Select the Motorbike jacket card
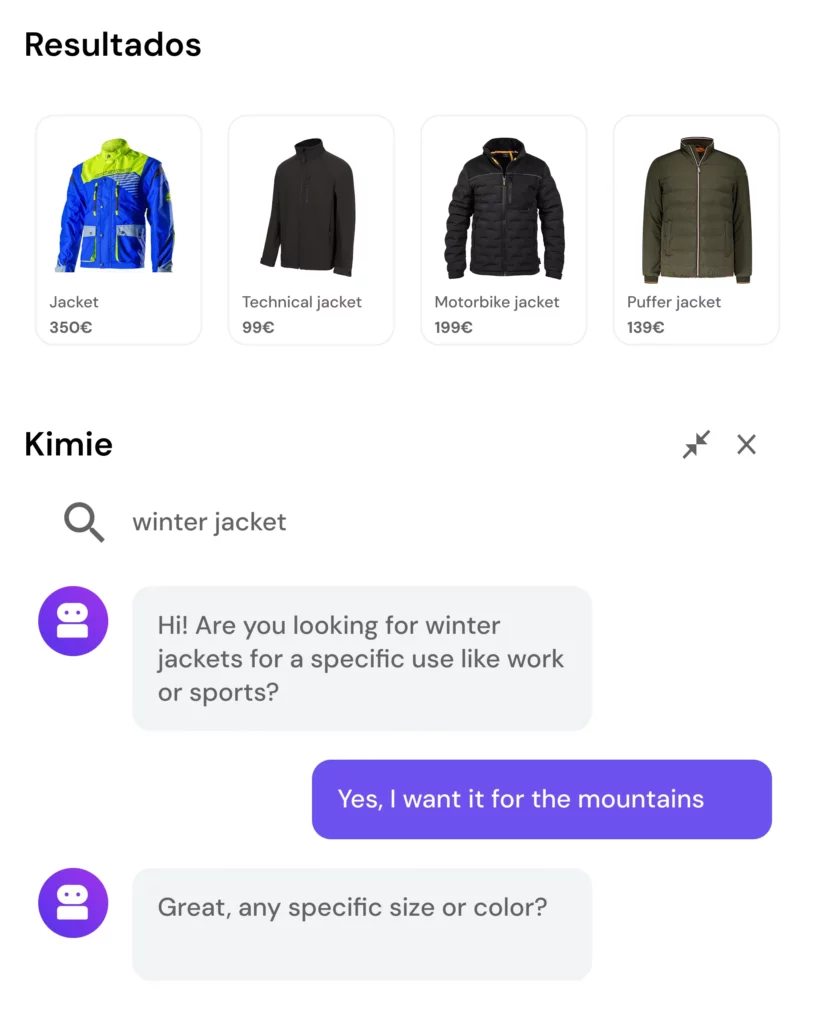This screenshot has height=1024, width=815. pyautogui.click(x=503, y=230)
